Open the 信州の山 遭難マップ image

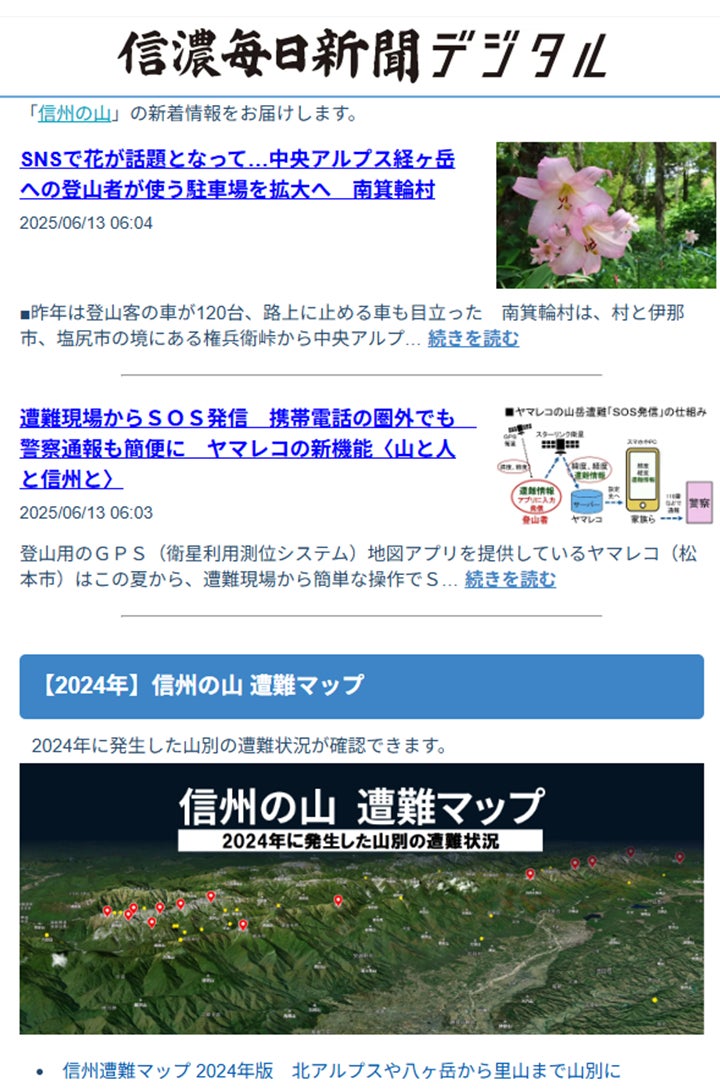click(361, 898)
